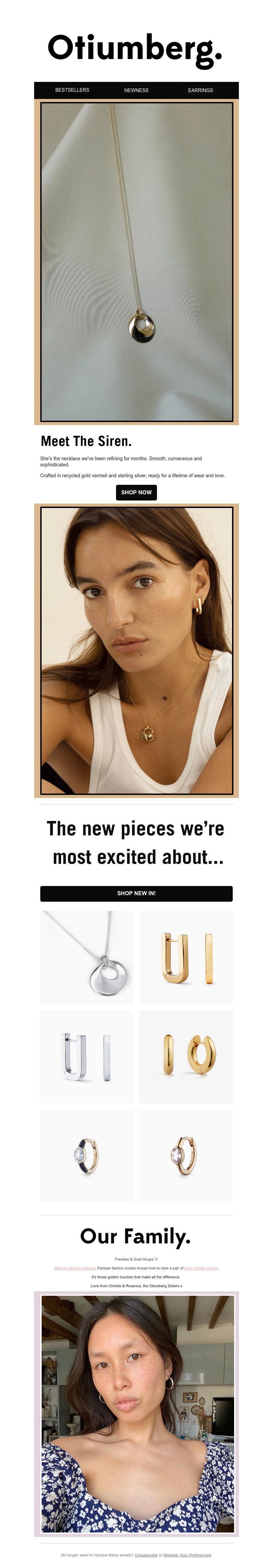Open the EARRINGS category
The width and height of the screenshot is (273, 1568).
click(x=200, y=90)
